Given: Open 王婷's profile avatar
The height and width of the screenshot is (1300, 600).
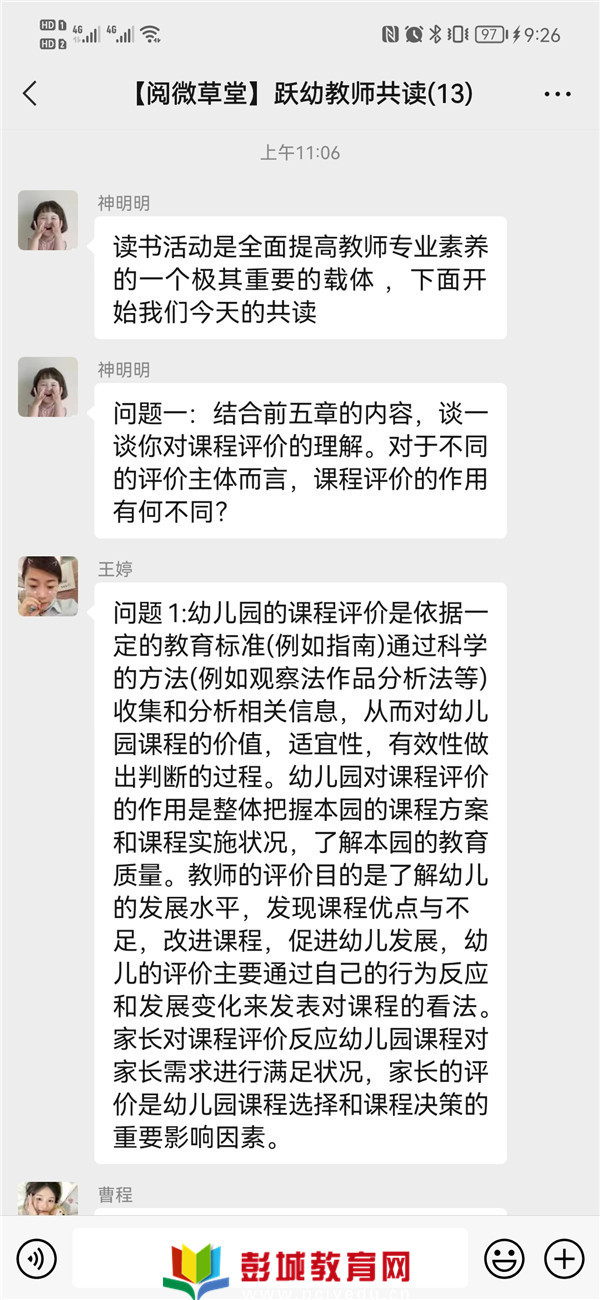Looking at the screenshot, I should pyautogui.click(x=48, y=587).
